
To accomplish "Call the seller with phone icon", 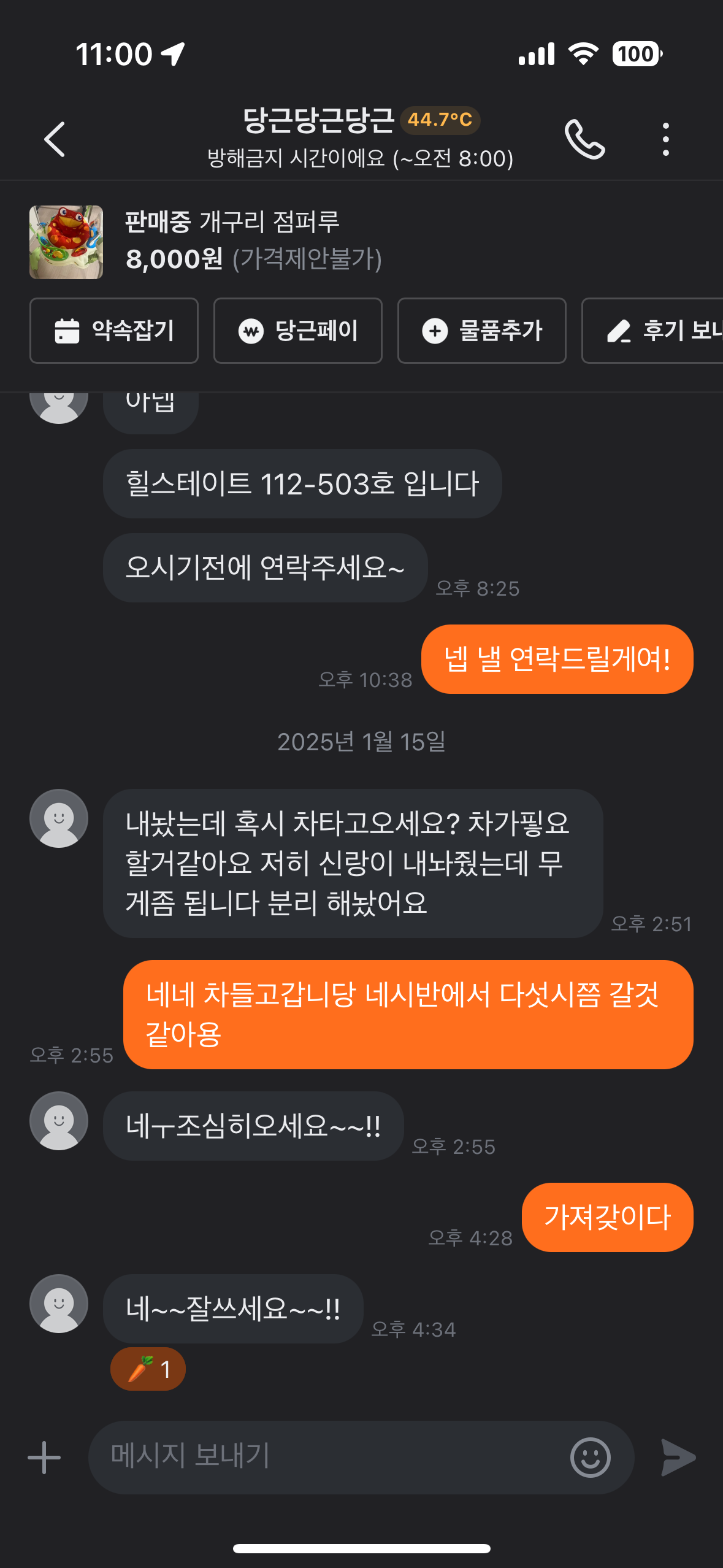I will coord(584,139).
